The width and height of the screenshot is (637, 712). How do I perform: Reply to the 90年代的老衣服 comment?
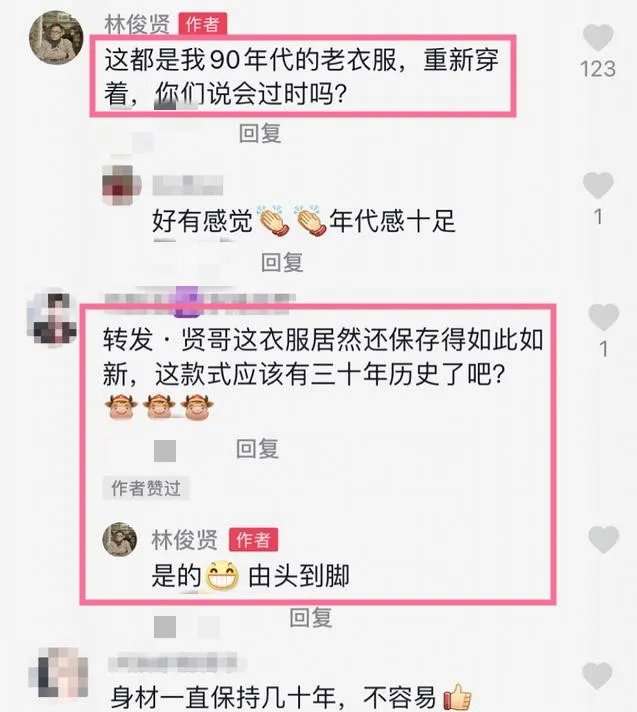click(x=260, y=133)
